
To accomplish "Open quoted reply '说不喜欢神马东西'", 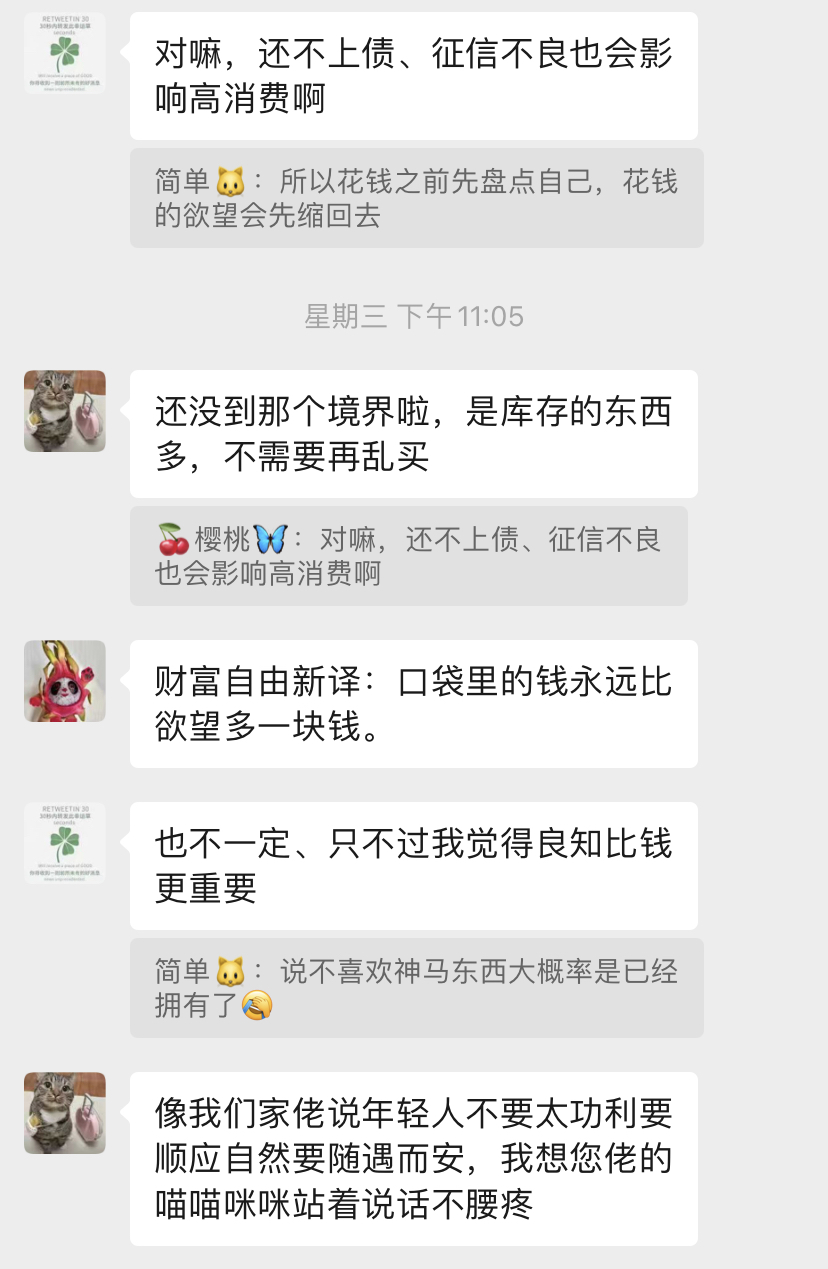I will click(x=416, y=987).
